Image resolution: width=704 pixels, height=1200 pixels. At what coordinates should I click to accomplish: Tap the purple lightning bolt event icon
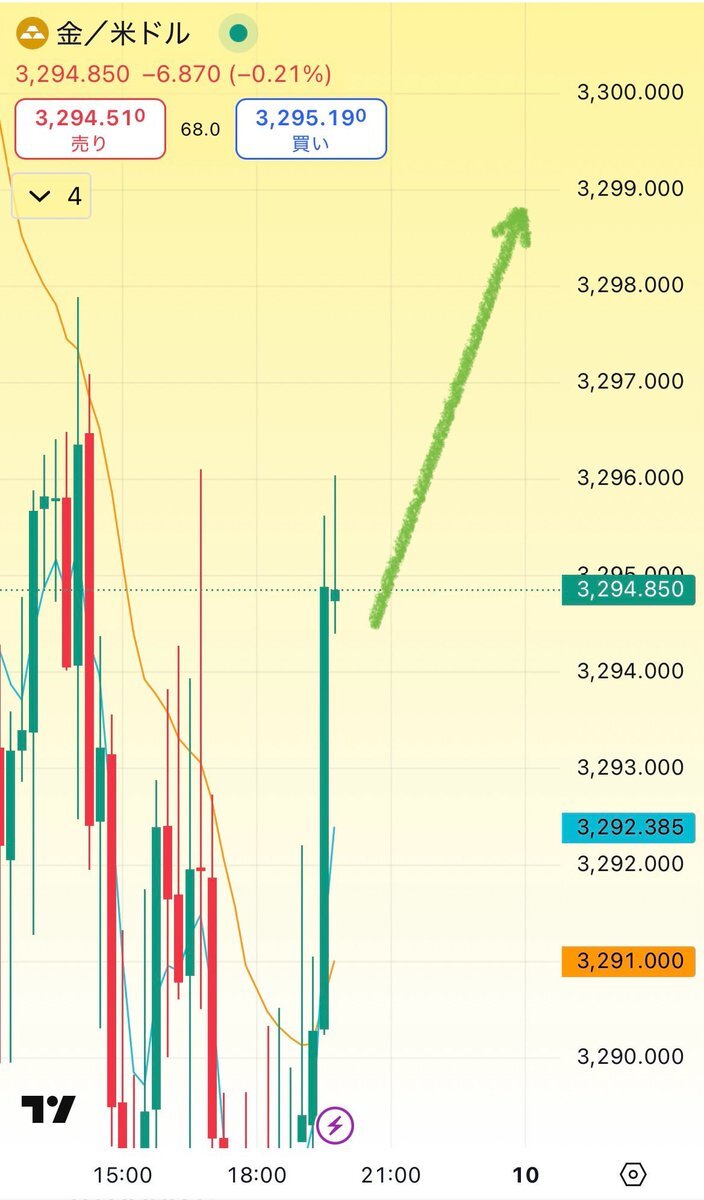point(336,1125)
